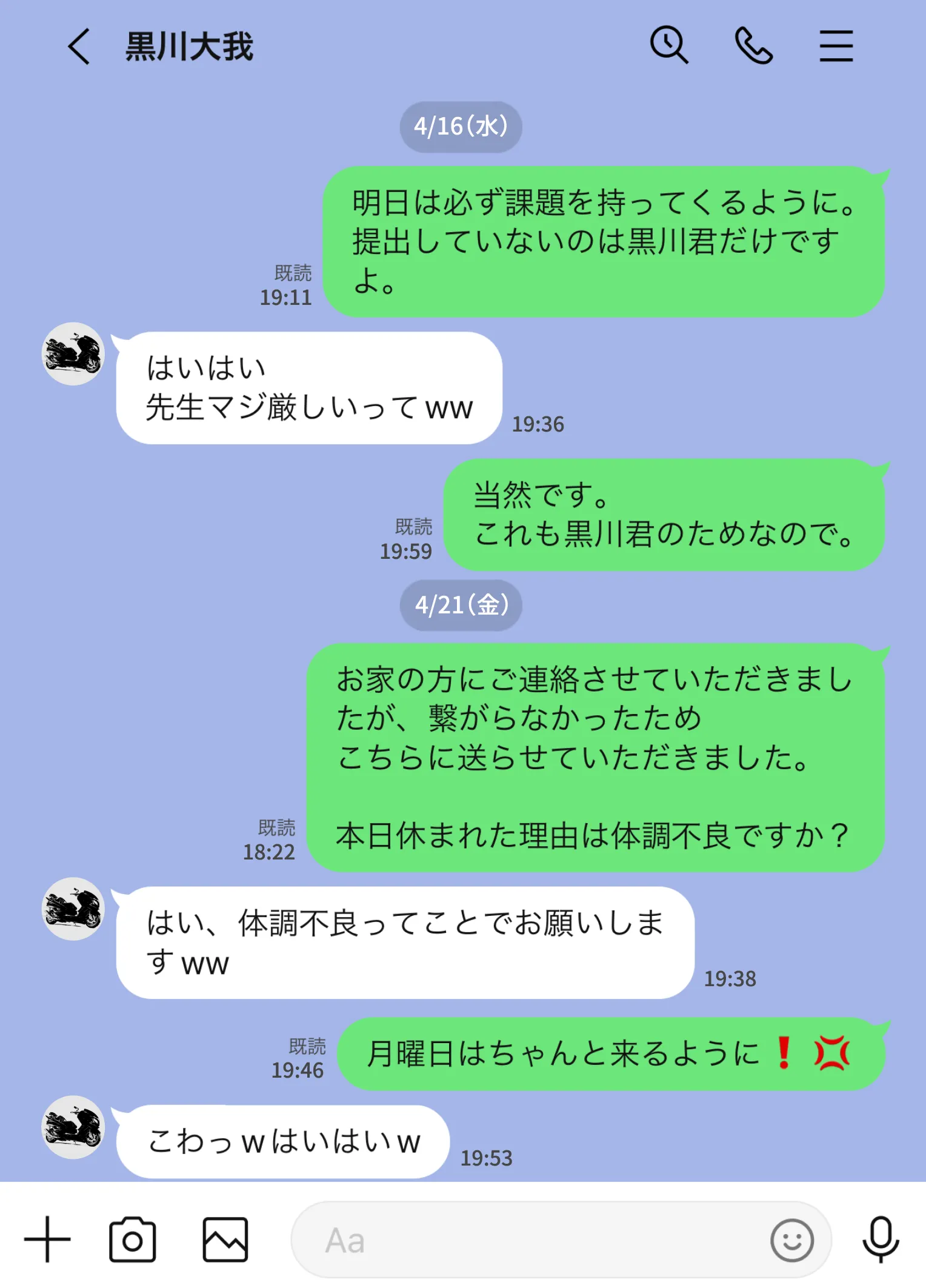Focus the Aa message input field
The width and height of the screenshot is (926, 1288).
[521, 1240]
